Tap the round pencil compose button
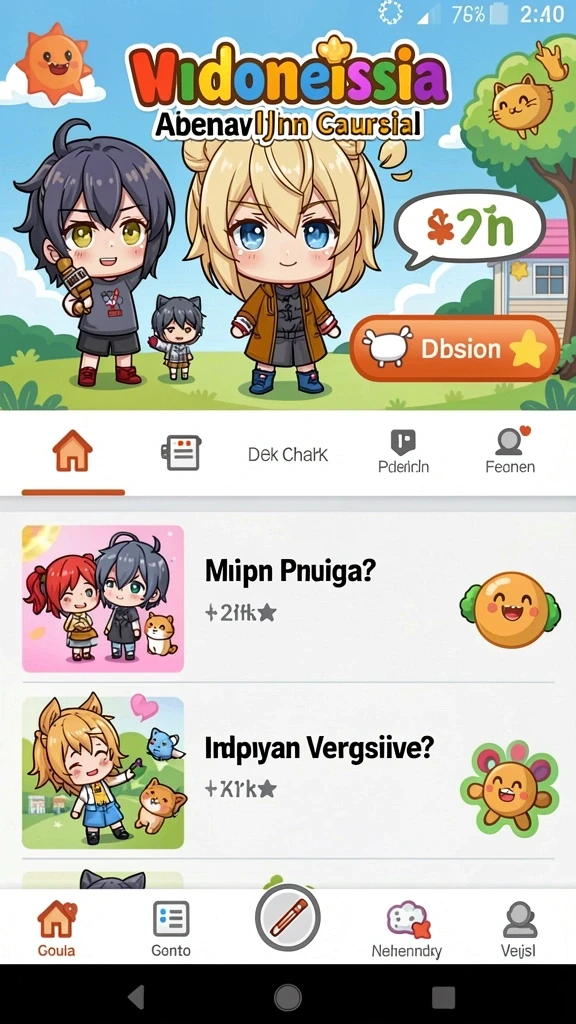The image size is (576, 1024). pyautogui.click(x=288, y=918)
